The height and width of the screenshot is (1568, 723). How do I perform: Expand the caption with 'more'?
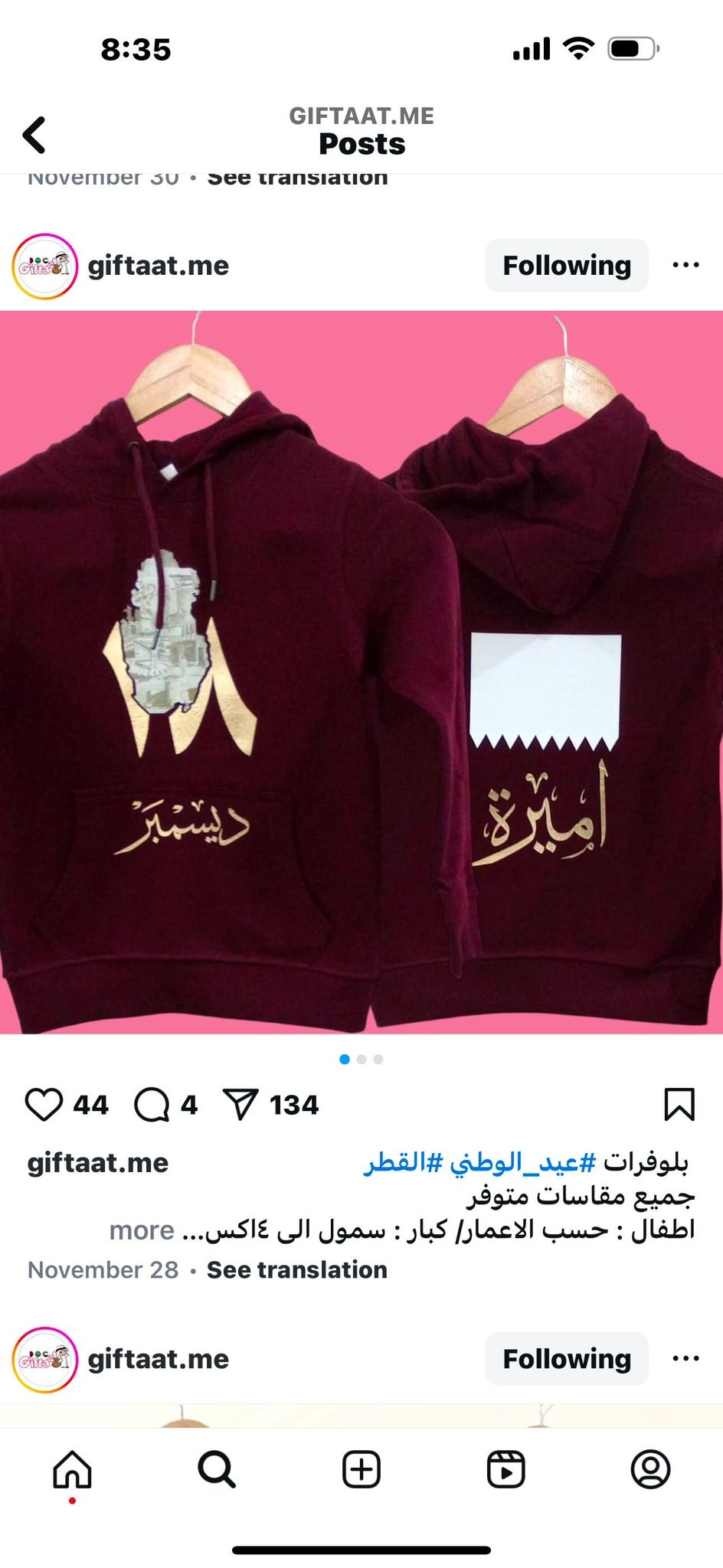click(x=142, y=1230)
